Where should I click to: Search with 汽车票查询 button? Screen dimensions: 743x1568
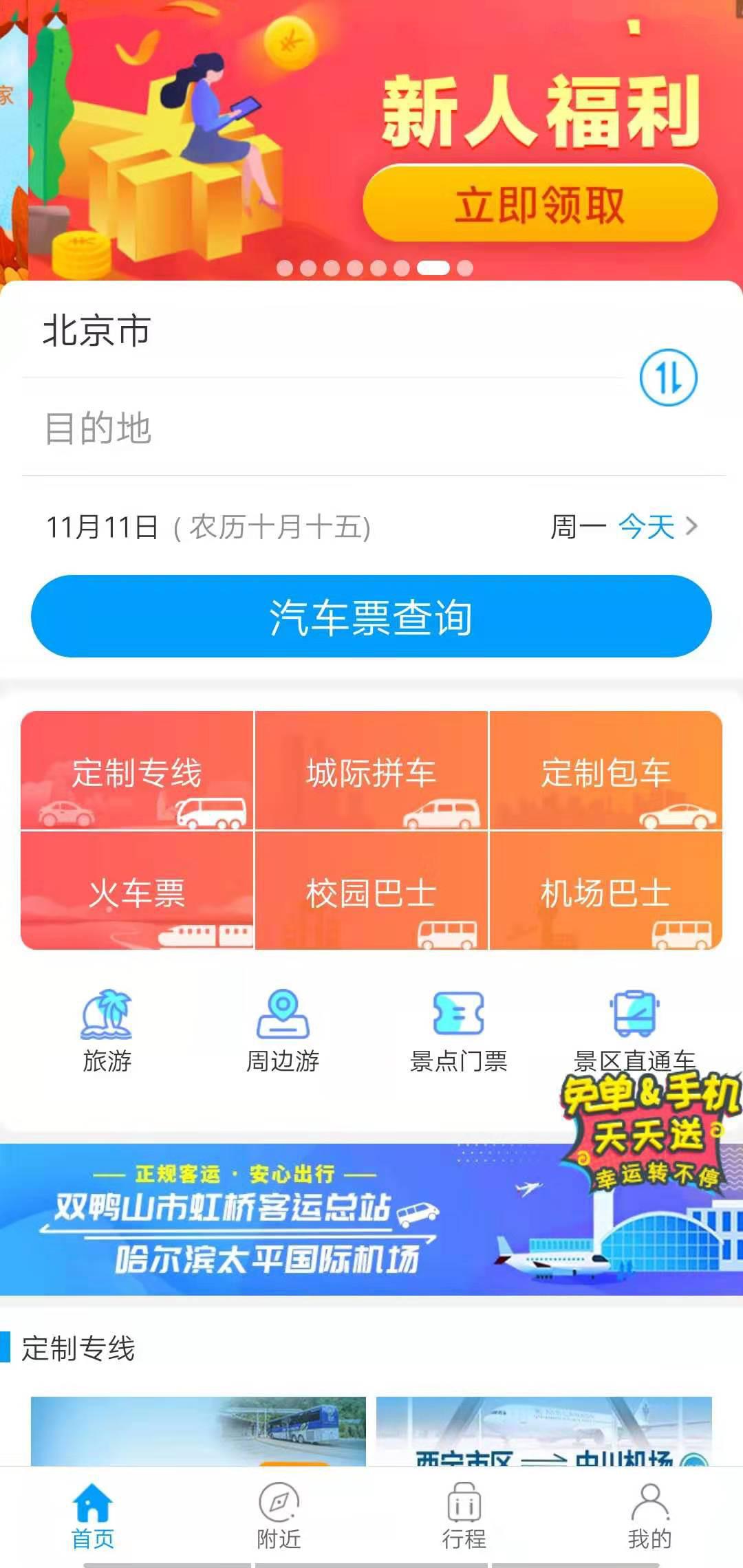click(371, 616)
